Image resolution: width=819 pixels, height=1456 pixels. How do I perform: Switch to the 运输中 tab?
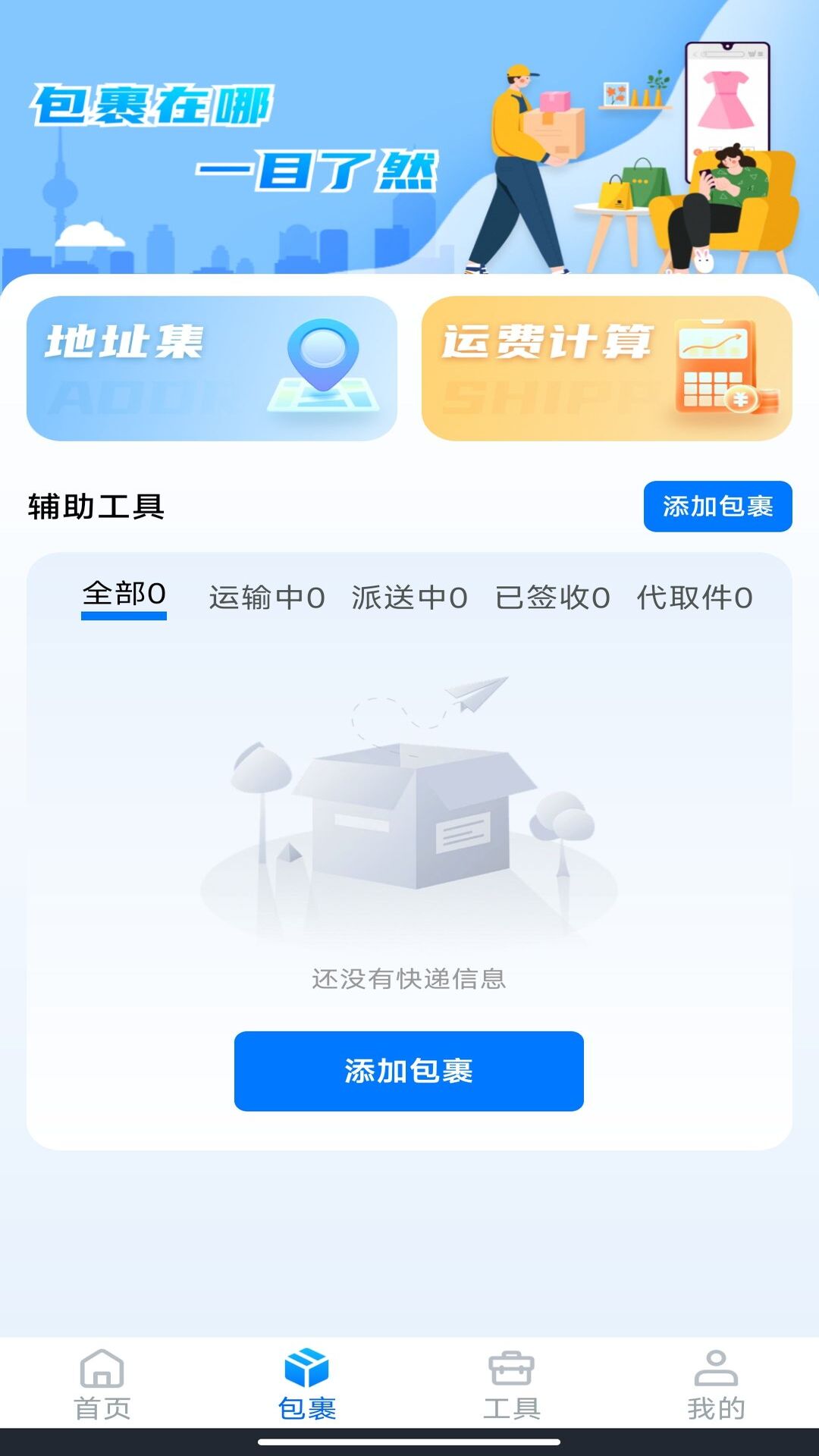pos(267,599)
